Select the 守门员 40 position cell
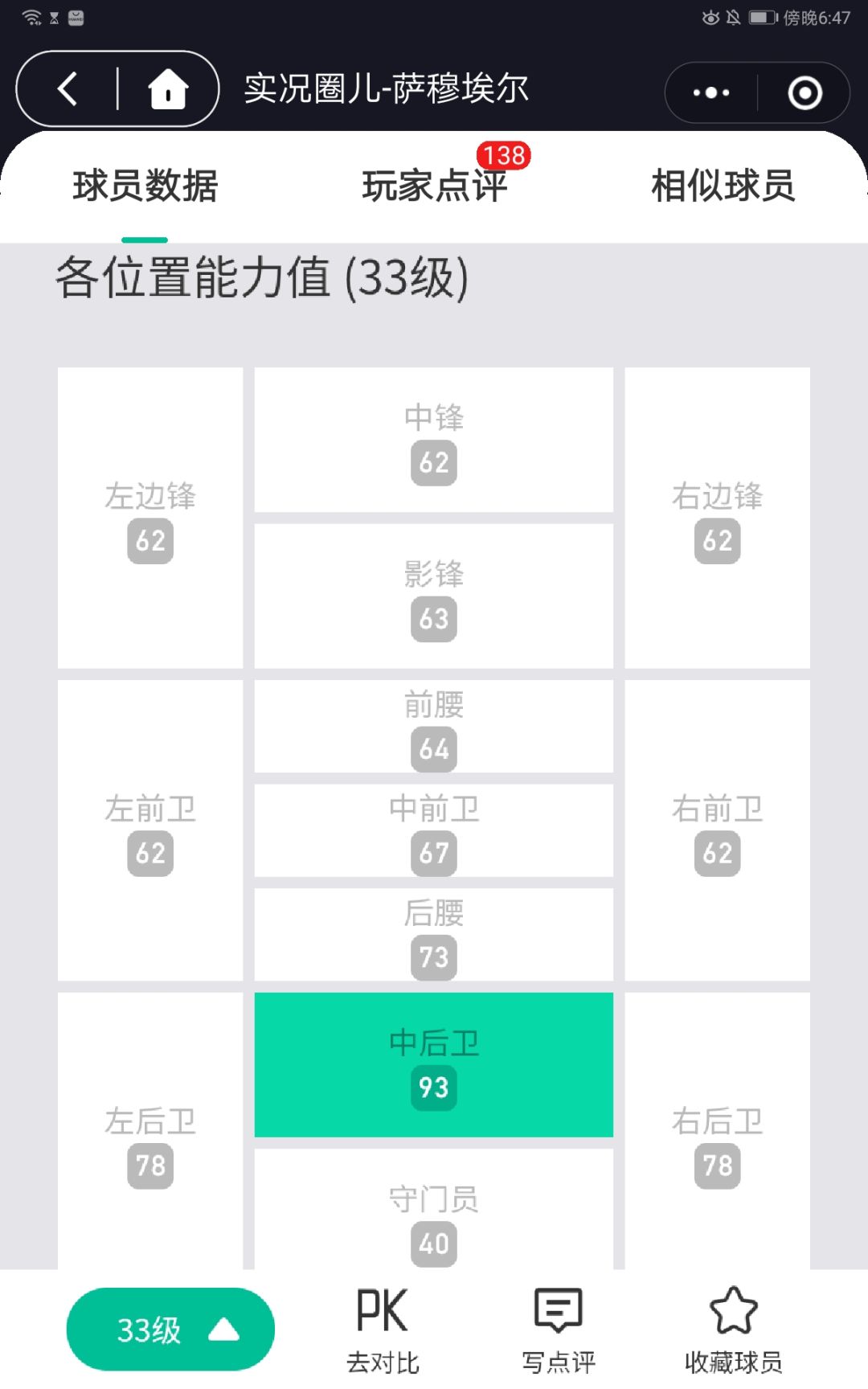The image size is (868, 1389). (433, 1215)
